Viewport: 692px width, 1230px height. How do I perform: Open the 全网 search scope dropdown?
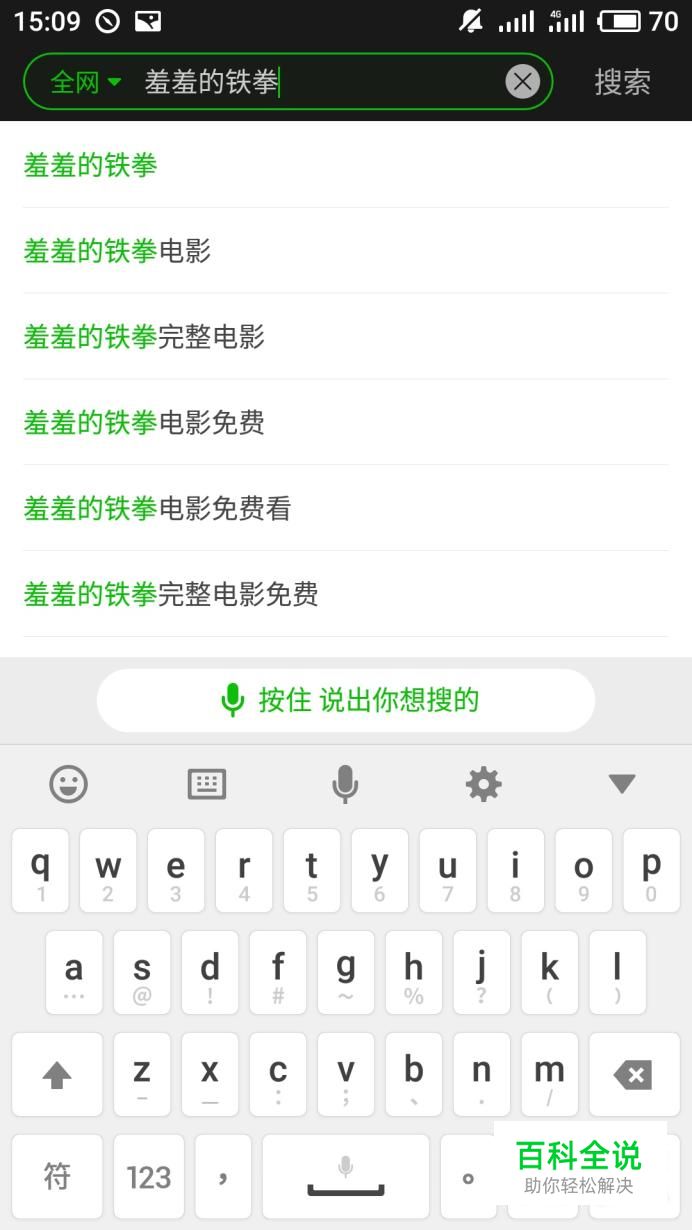tap(86, 82)
